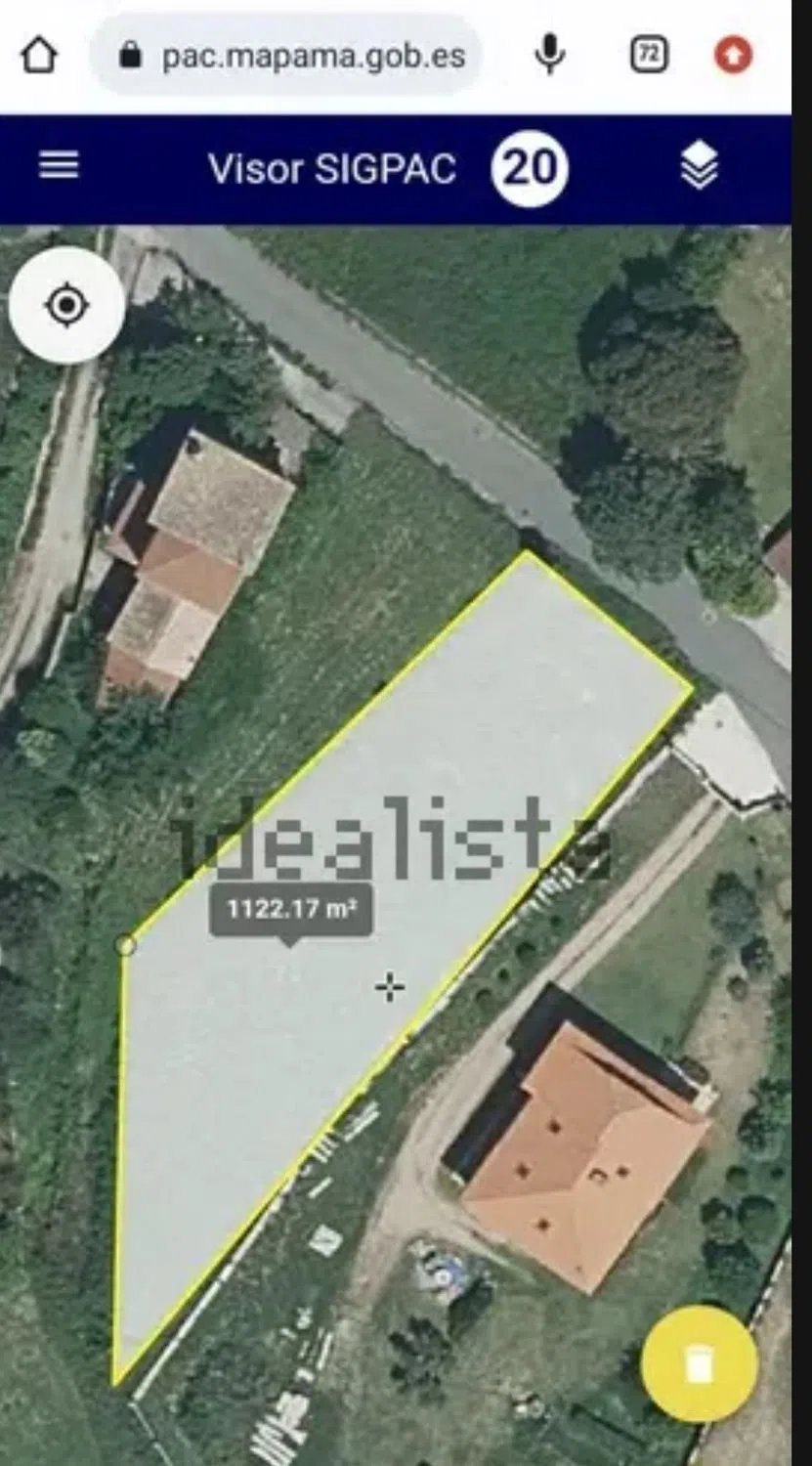
Task: Start voice search with the microphone
Action: tap(550, 55)
